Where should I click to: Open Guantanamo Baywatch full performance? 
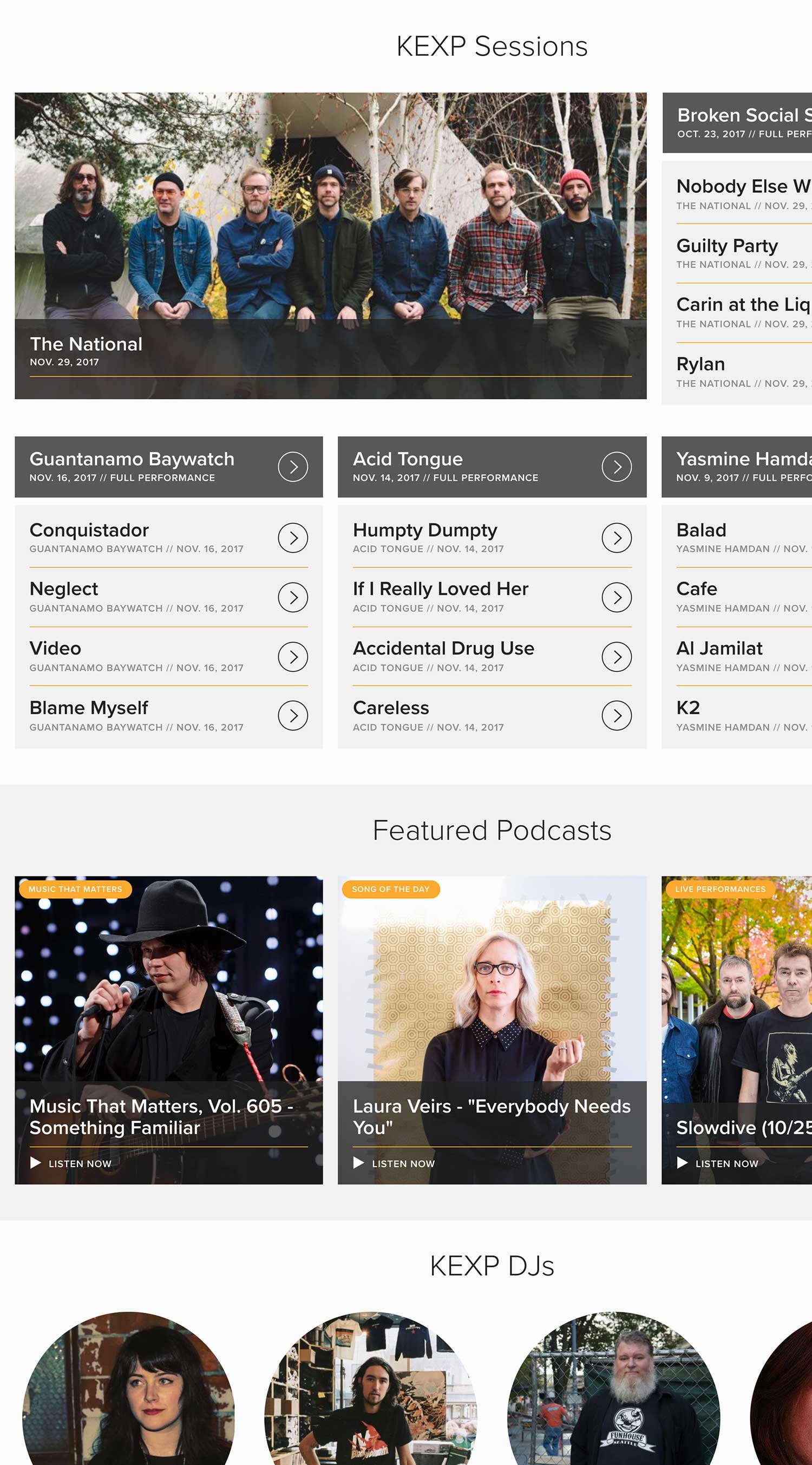[x=168, y=467]
